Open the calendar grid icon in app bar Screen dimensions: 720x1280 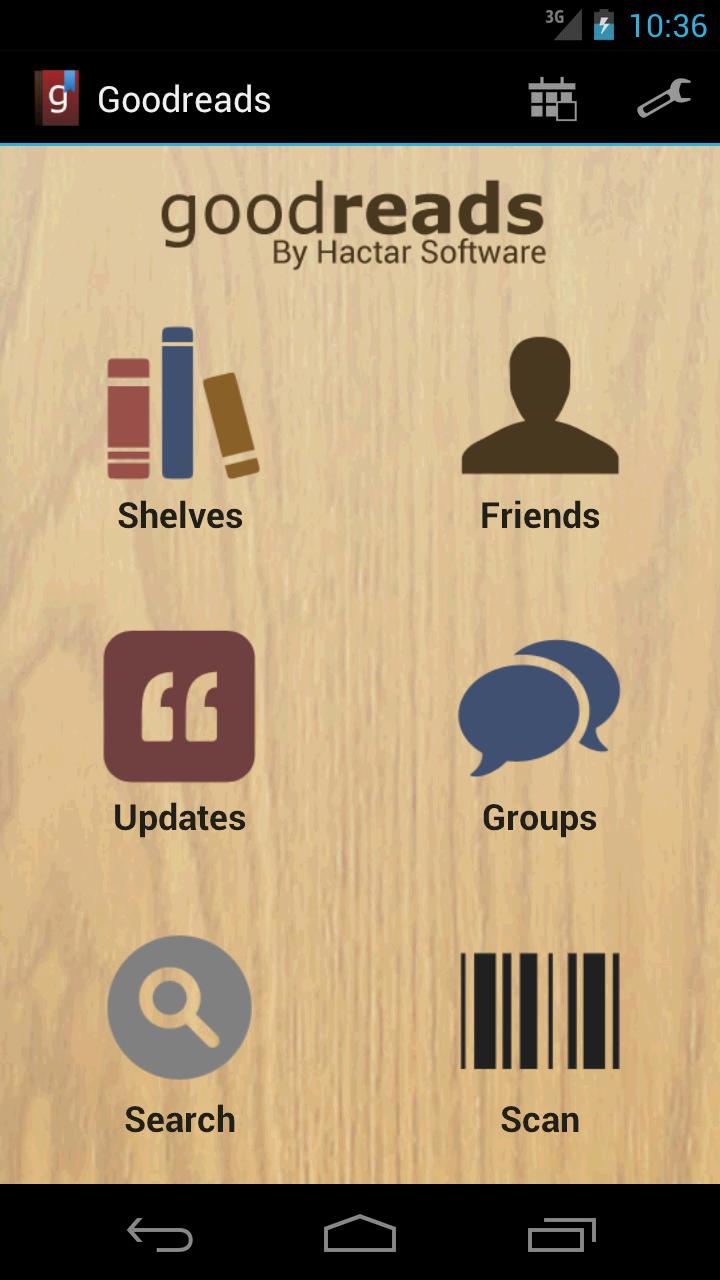click(552, 100)
